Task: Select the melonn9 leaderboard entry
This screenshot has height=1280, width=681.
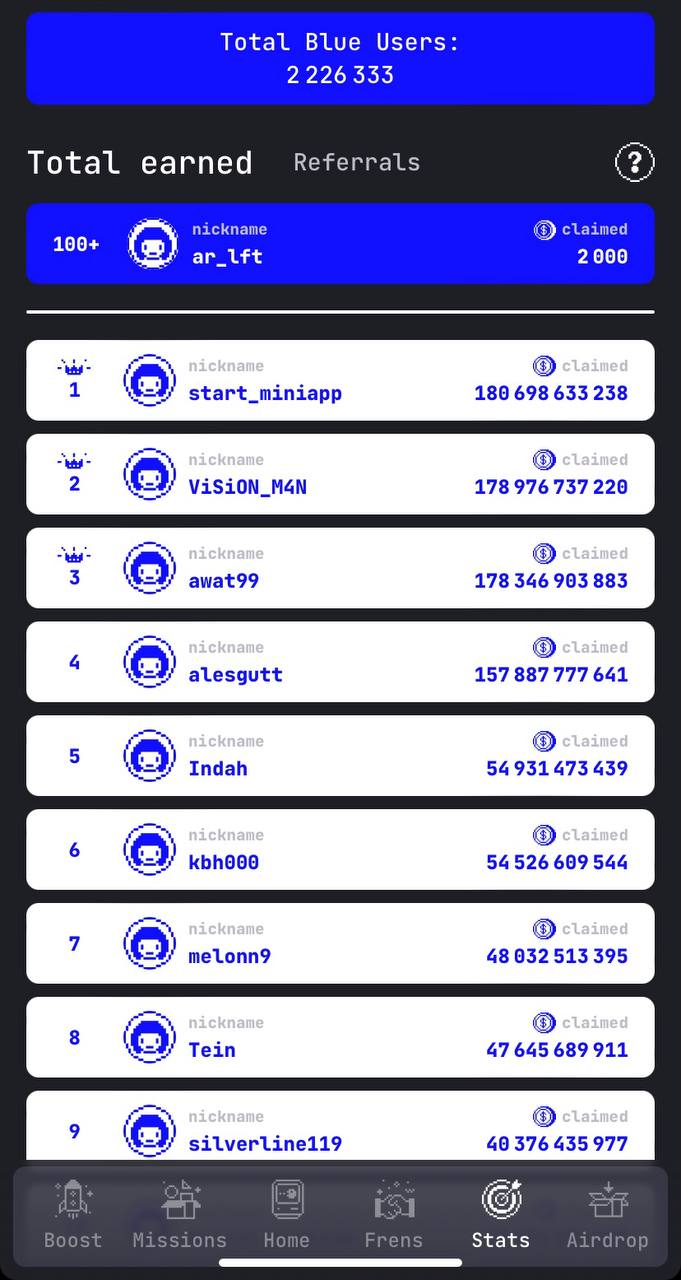Action: coord(340,944)
